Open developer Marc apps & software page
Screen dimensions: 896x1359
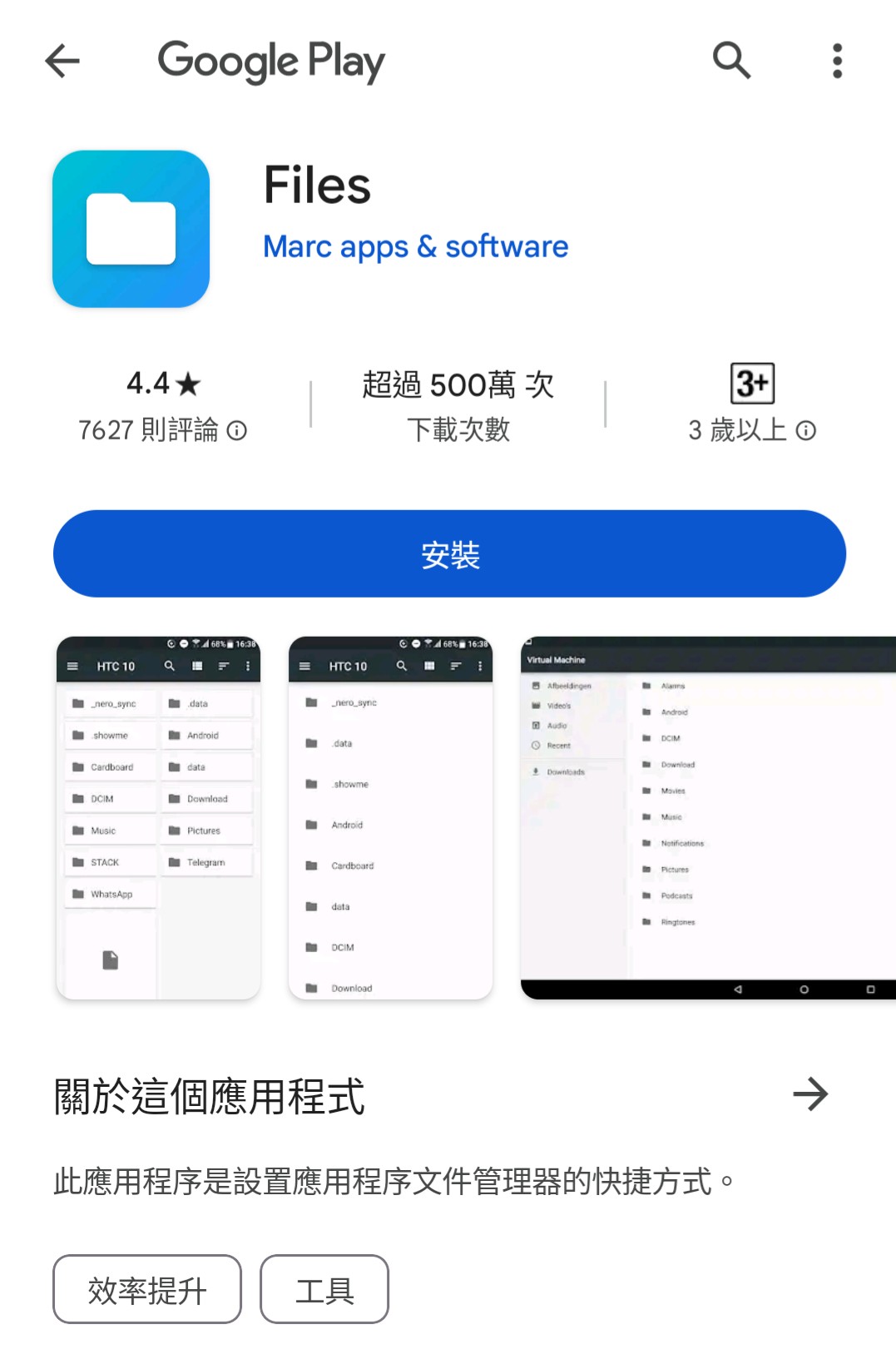click(x=415, y=246)
